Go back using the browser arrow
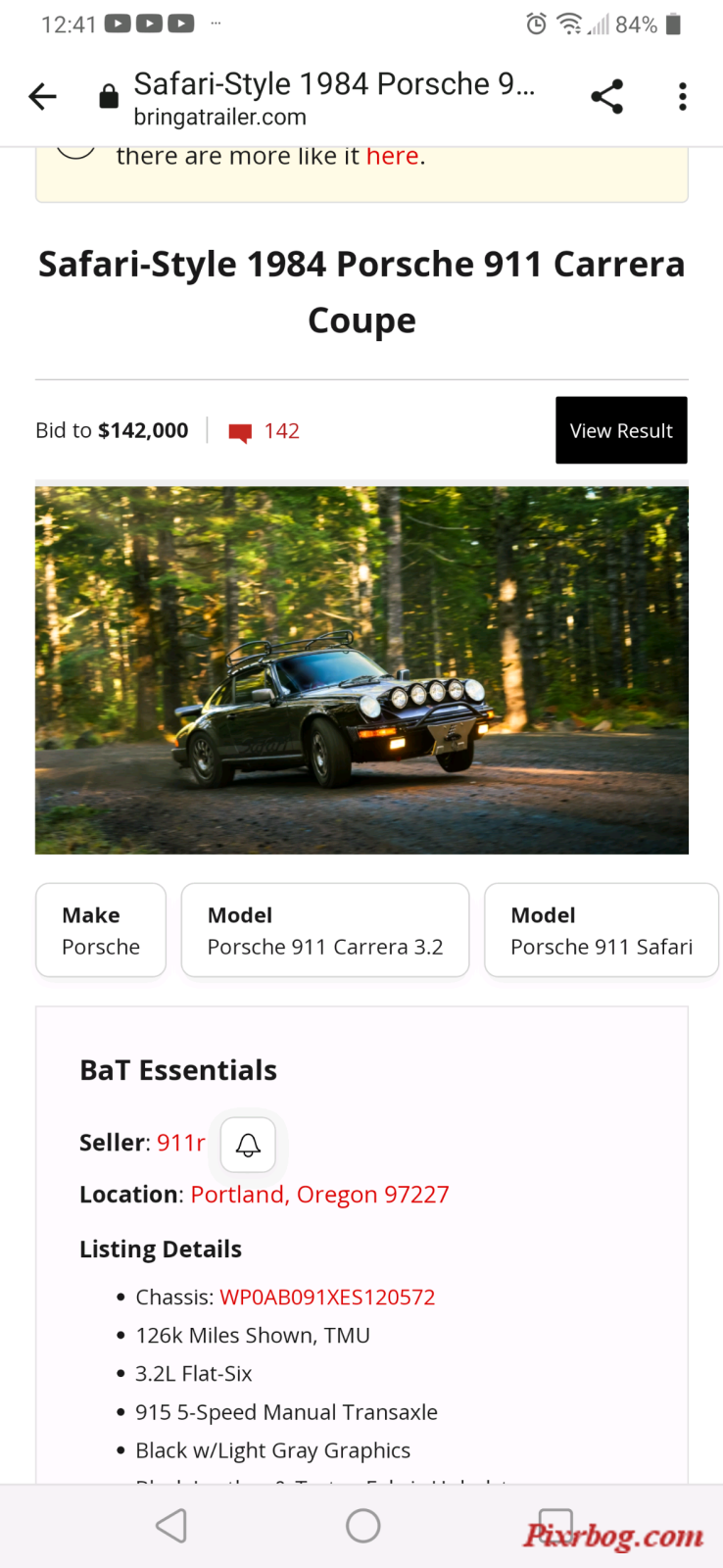Screen dimensions: 723x1568 click(43, 96)
